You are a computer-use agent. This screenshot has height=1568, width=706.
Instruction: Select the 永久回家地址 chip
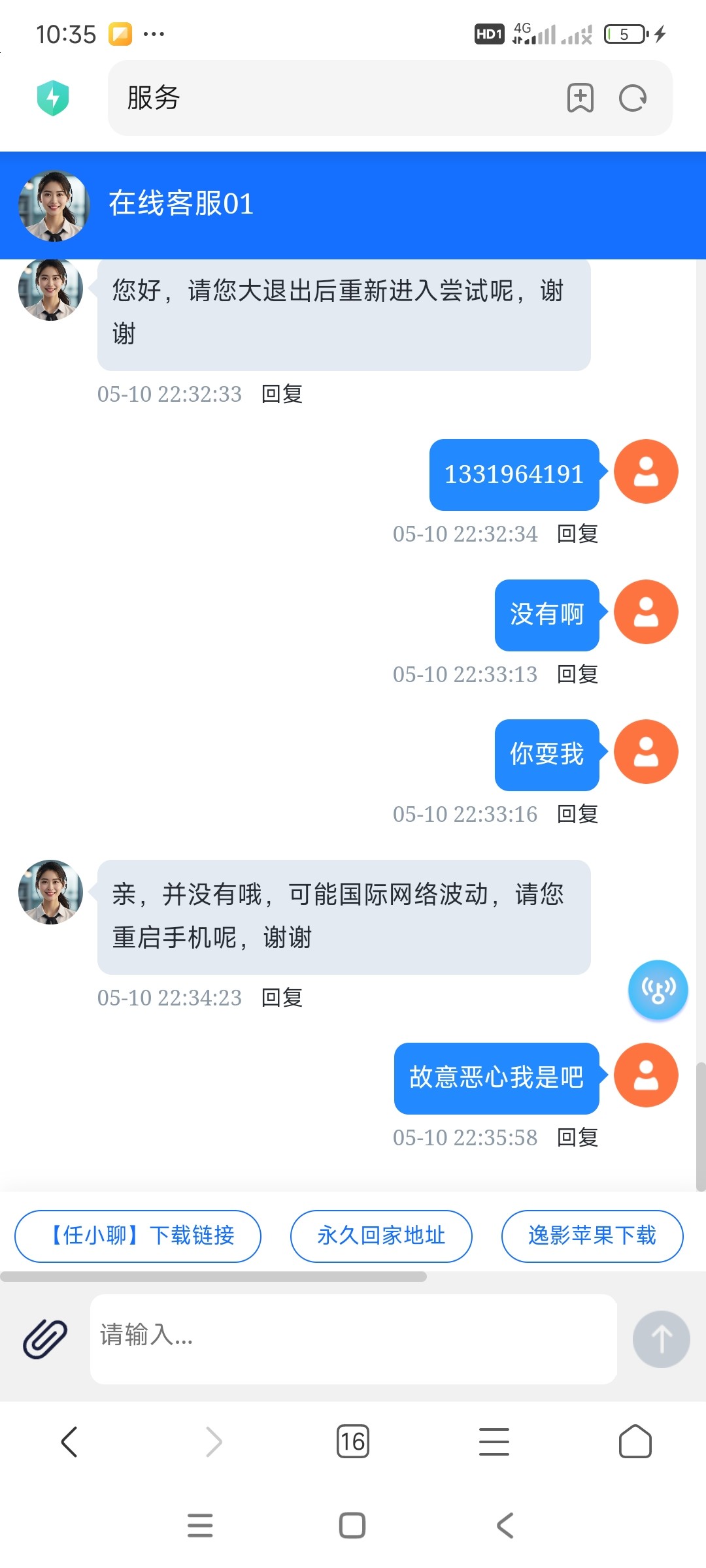(x=381, y=1235)
